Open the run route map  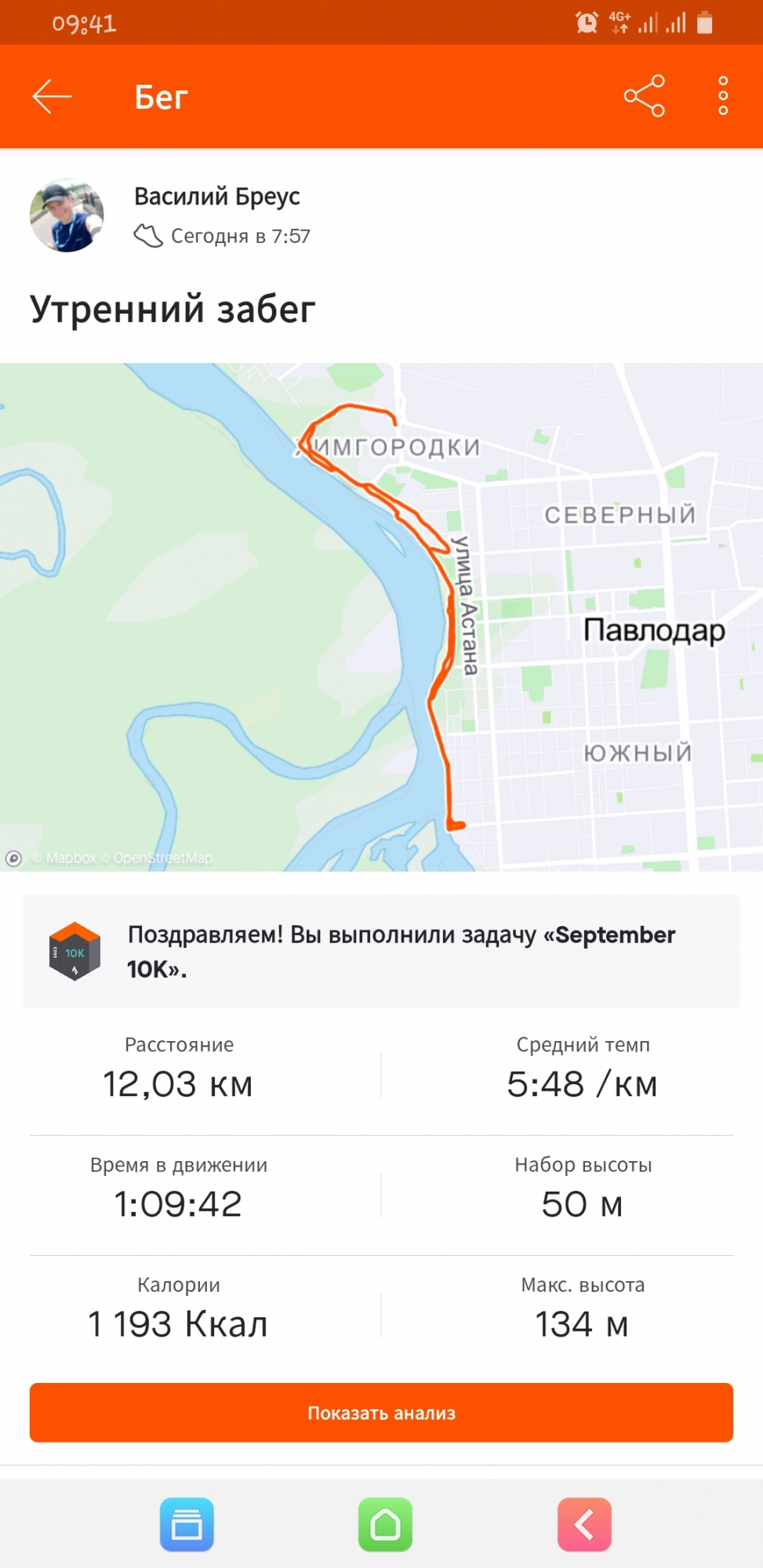(381, 616)
